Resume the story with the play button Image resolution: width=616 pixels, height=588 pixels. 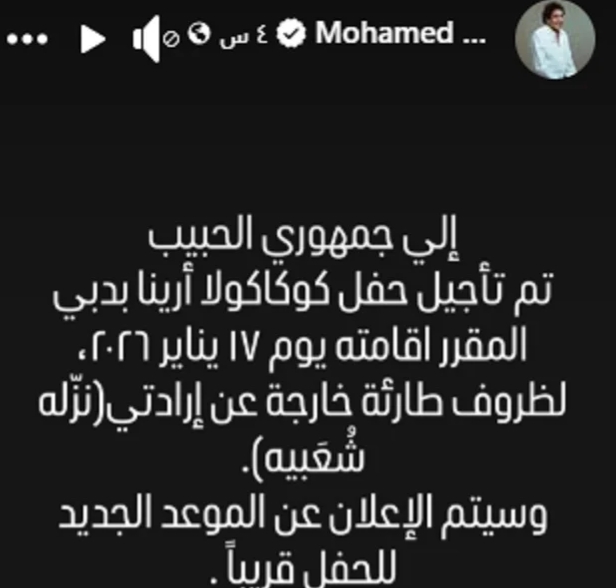(93, 39)
